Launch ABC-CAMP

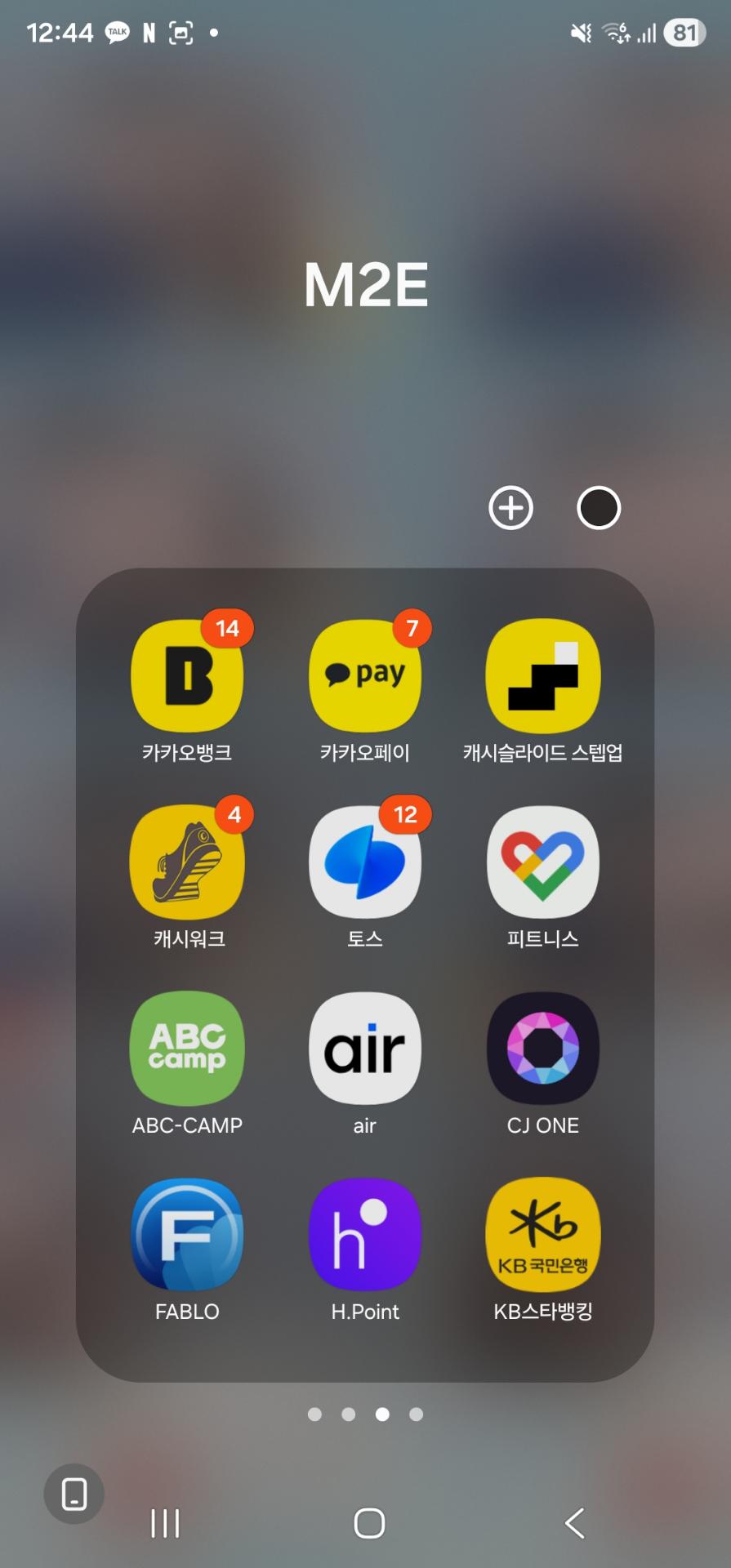click(x=187, y=1049)
